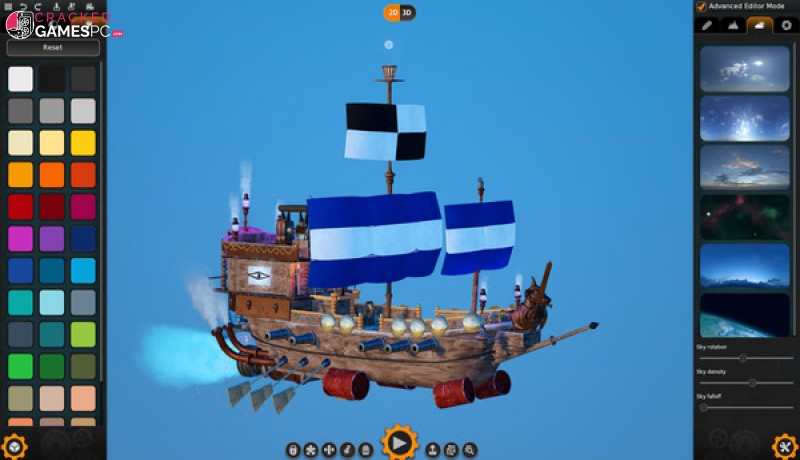Viewport: 800px width, 460px height.
Task: Switch to 3D view
Action: click(x=407, y=12)
